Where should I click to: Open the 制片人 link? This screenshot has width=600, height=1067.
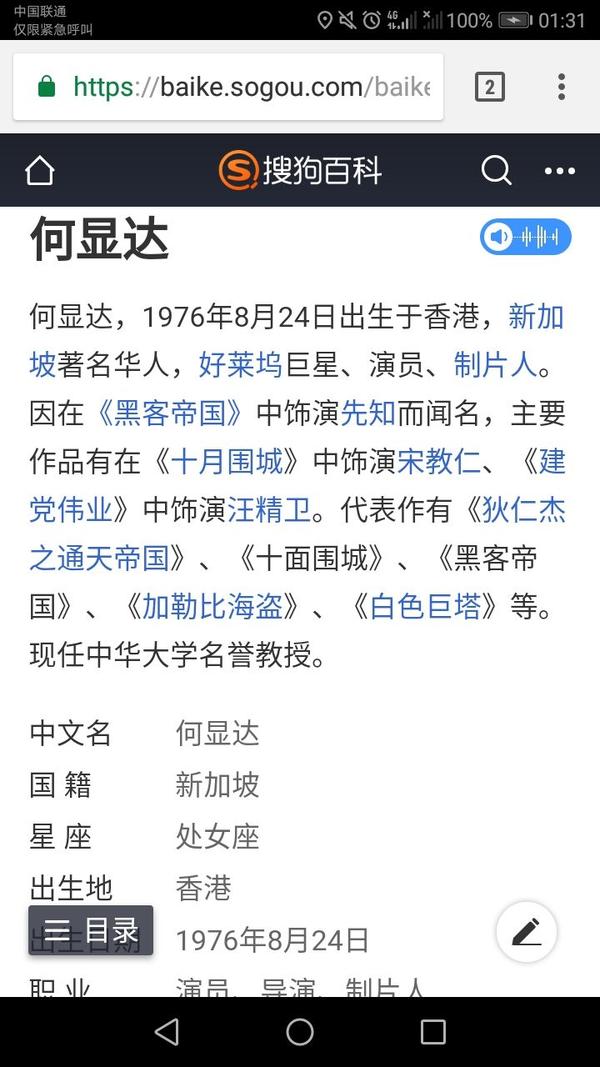pyautogui.click(x=496, y=365)
